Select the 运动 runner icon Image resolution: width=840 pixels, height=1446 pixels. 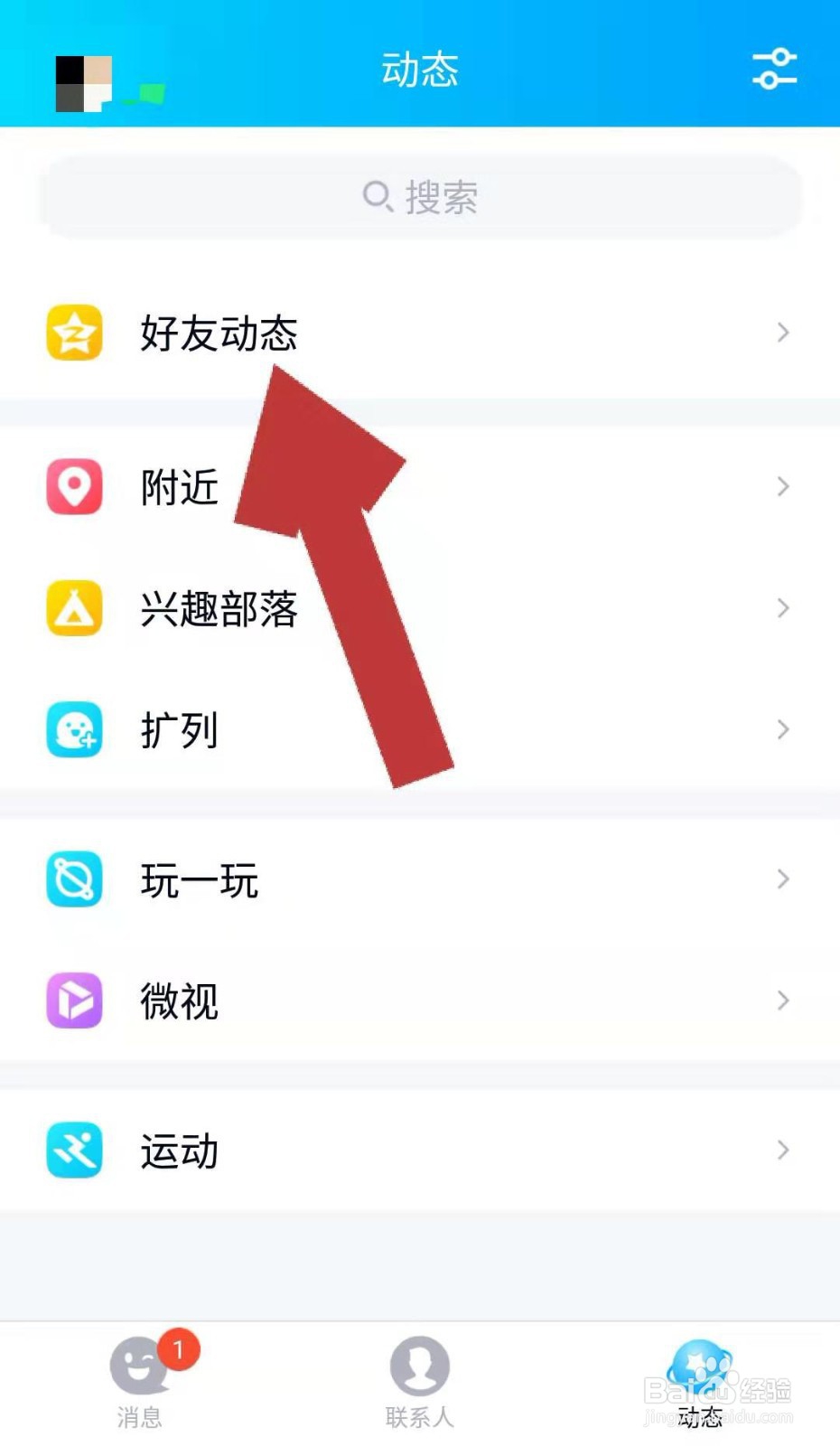click(x=74, y=1150)
